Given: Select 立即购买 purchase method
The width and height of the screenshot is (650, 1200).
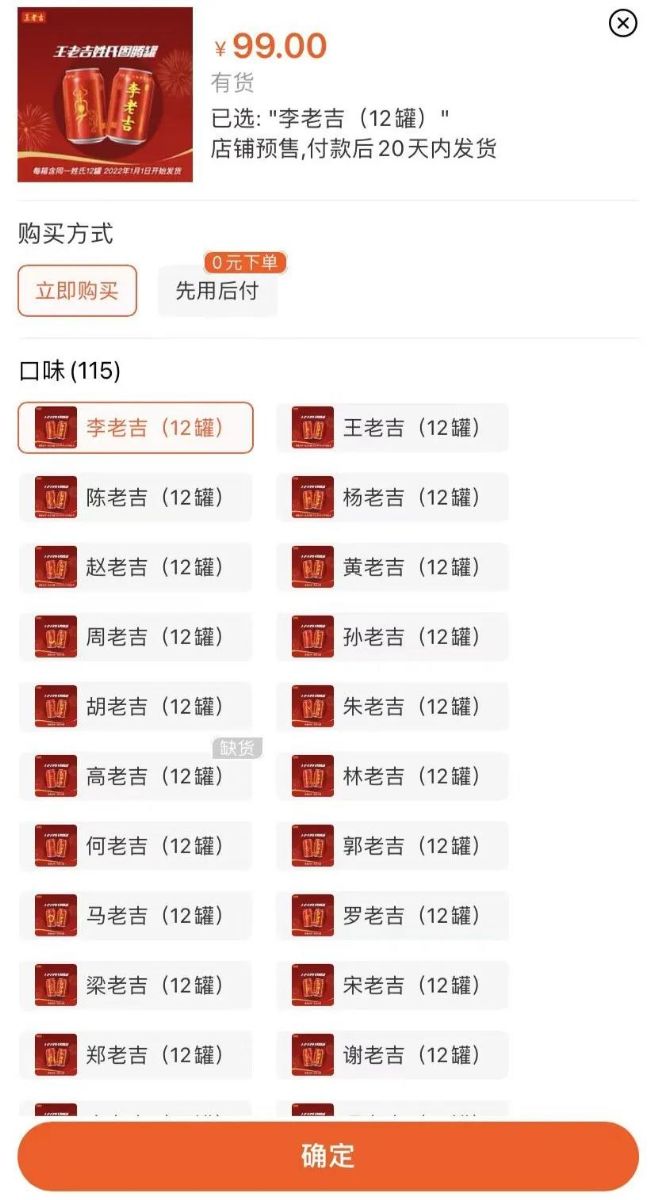Looking at the screenshot, I should click(77, 291).
